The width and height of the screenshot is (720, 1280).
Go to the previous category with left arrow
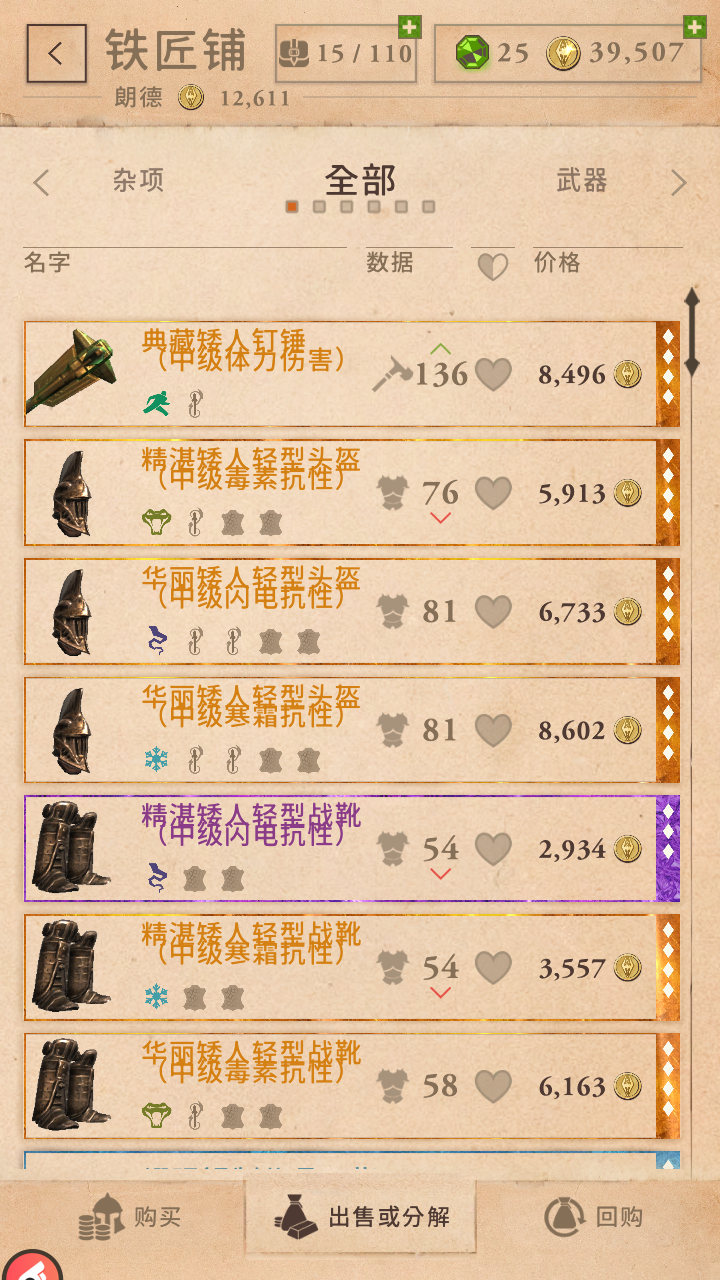coord(41,183)
